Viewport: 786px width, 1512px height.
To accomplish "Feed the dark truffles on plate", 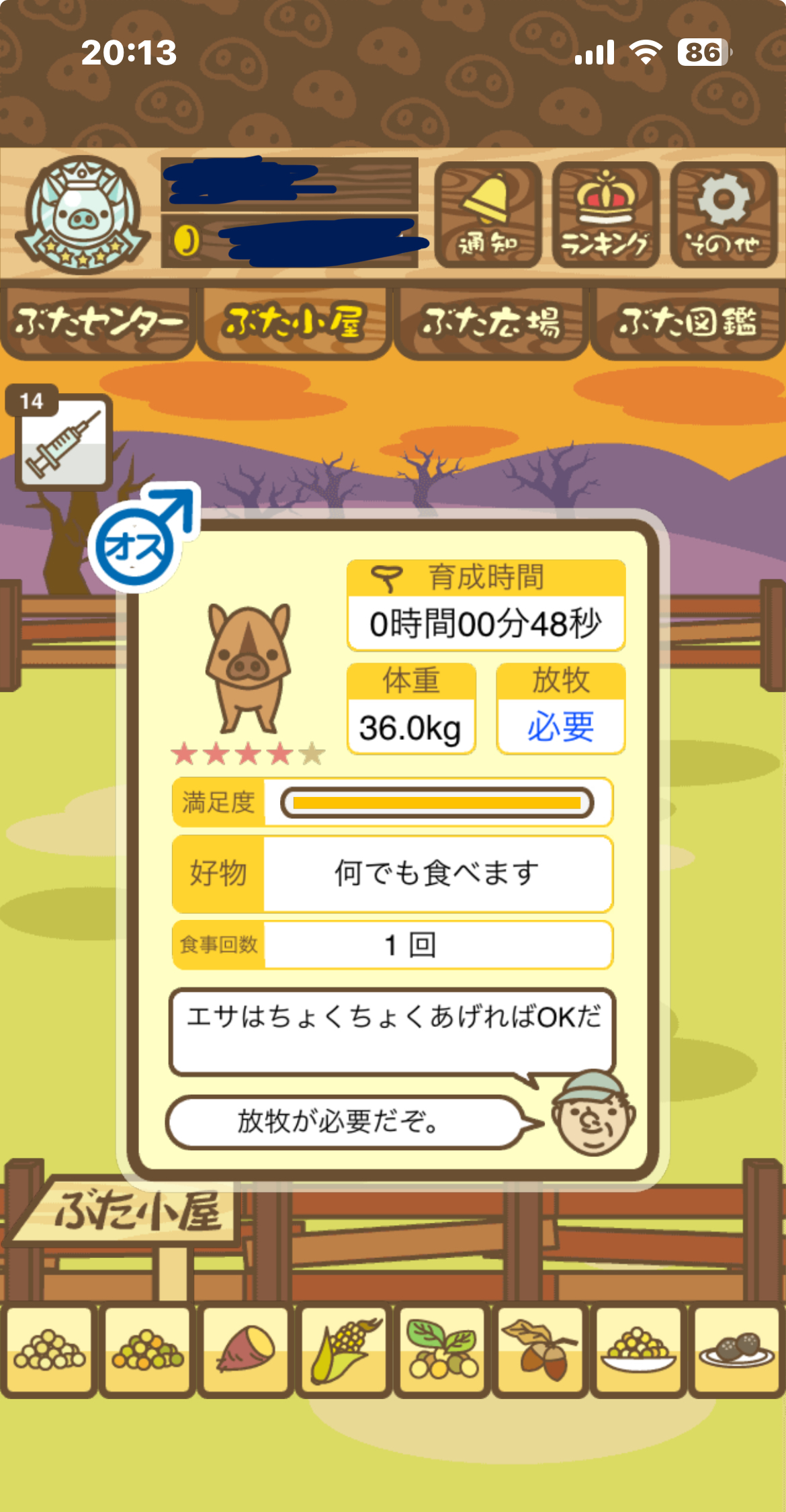I will coord(736,1349).
